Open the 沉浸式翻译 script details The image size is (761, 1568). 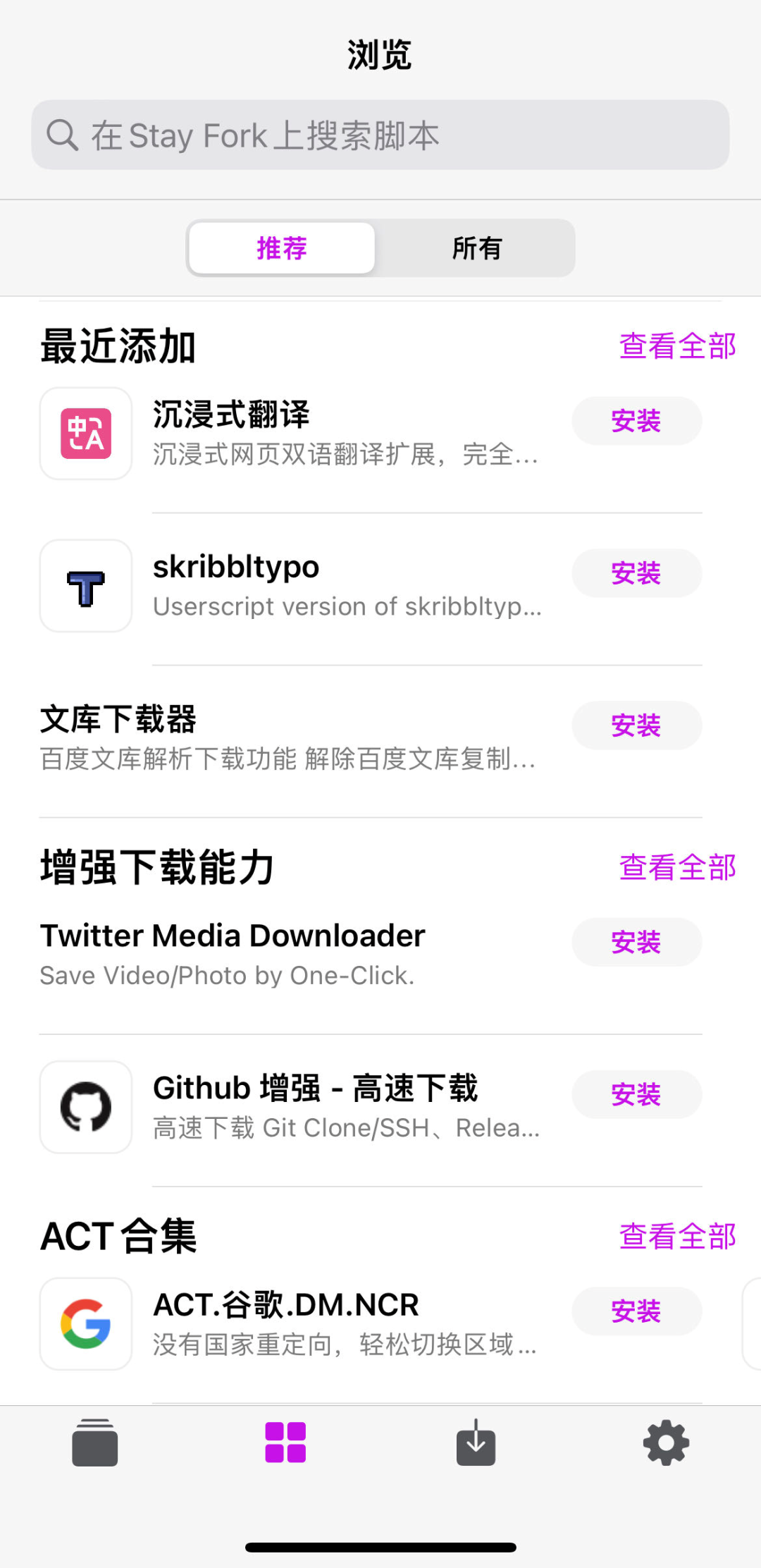pyautogui.click(x=345, y=434)
